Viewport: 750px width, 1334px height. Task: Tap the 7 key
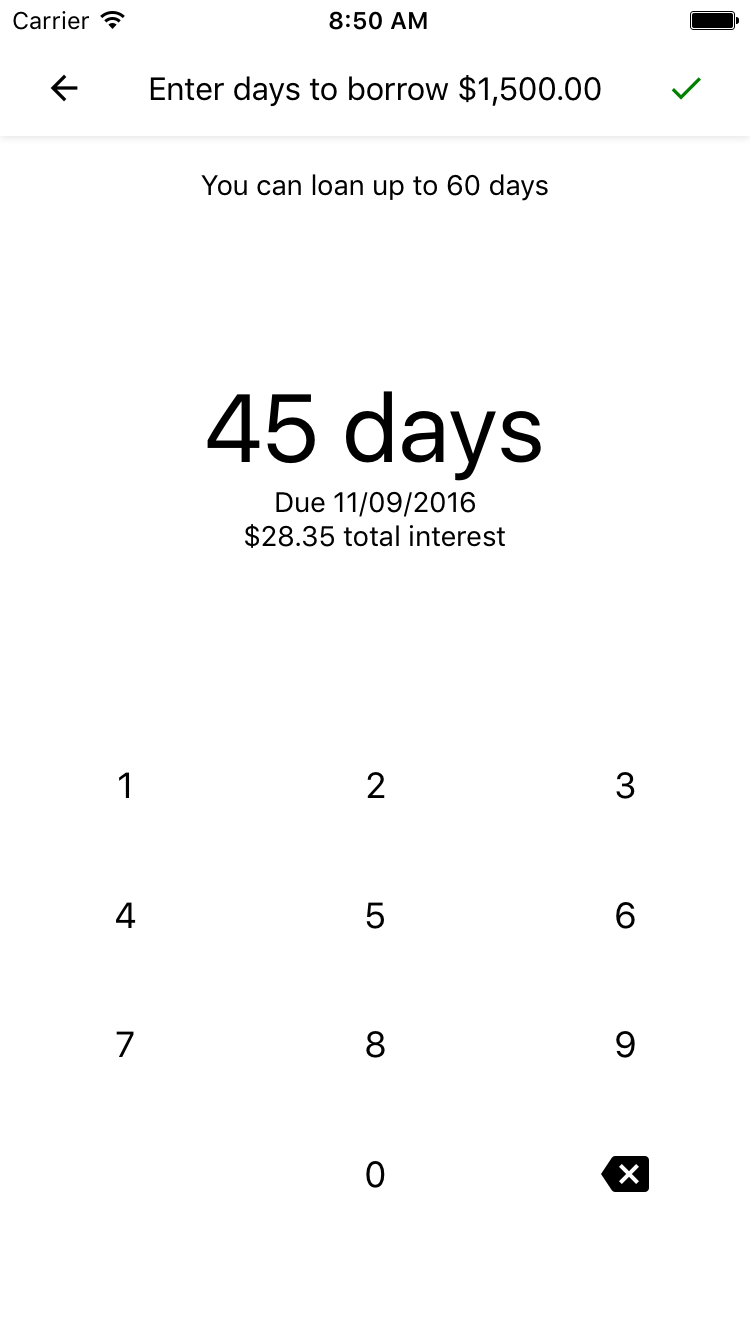(x=125, y=1045)
